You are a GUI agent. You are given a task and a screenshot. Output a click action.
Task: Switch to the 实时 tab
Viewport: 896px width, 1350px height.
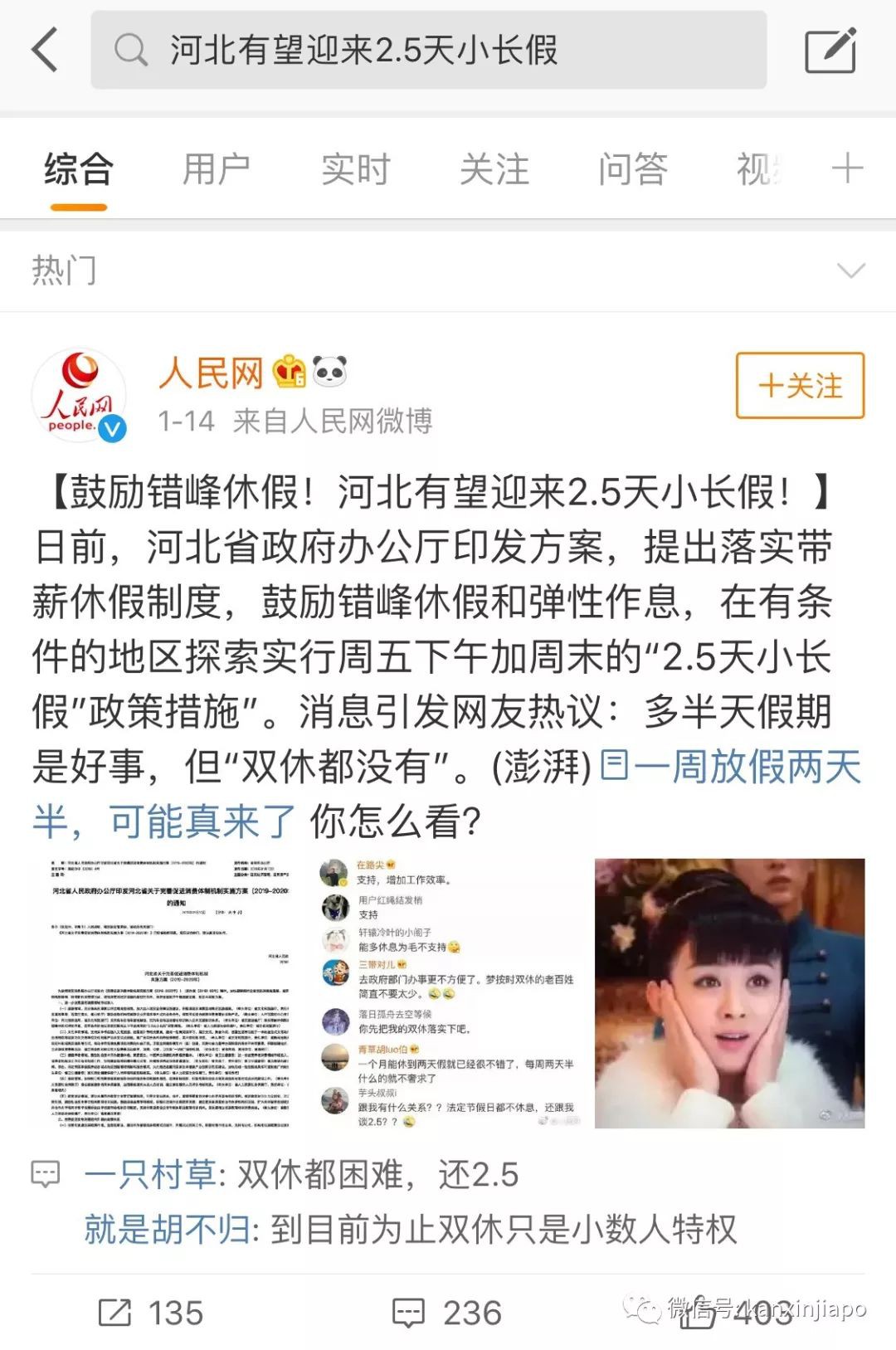355,170
